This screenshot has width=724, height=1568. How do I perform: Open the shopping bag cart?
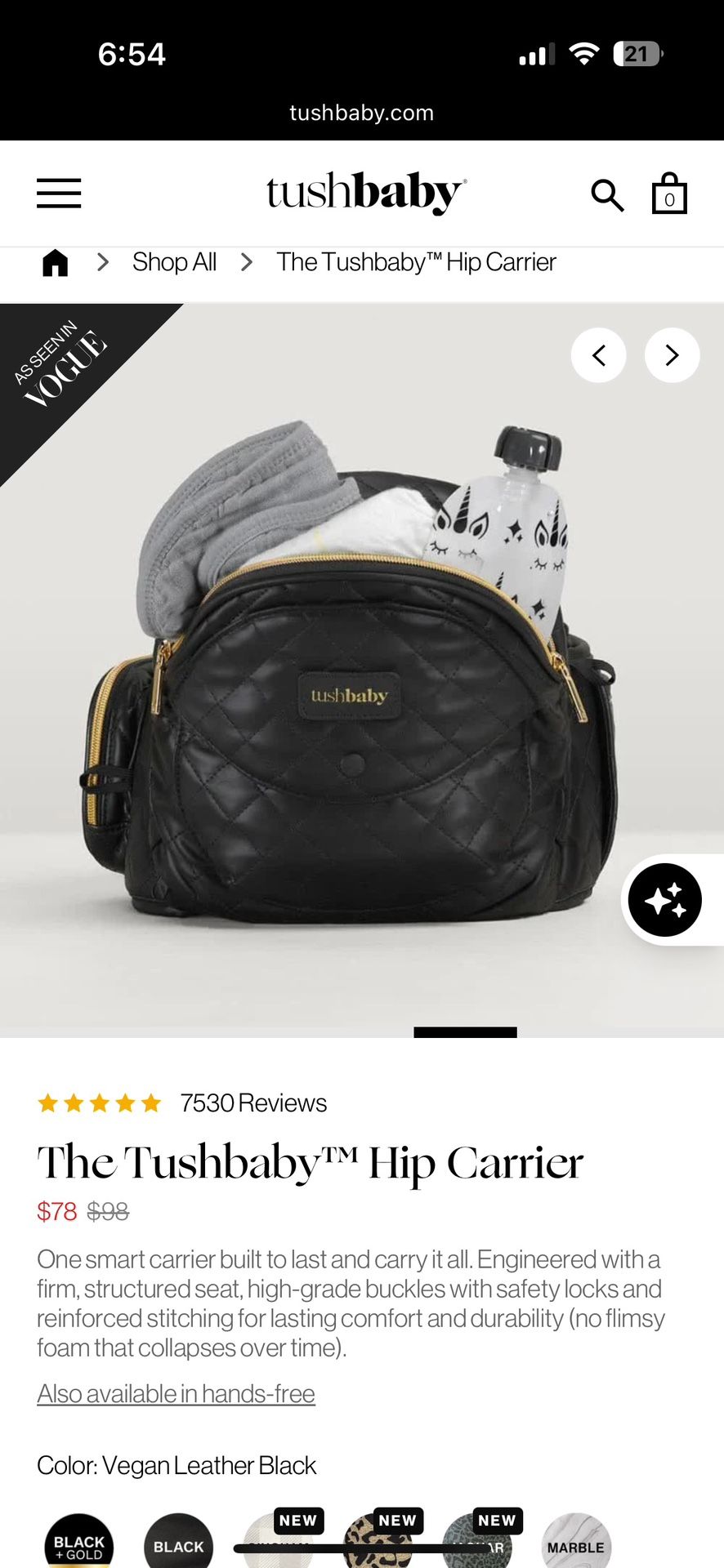coord(668,194)
